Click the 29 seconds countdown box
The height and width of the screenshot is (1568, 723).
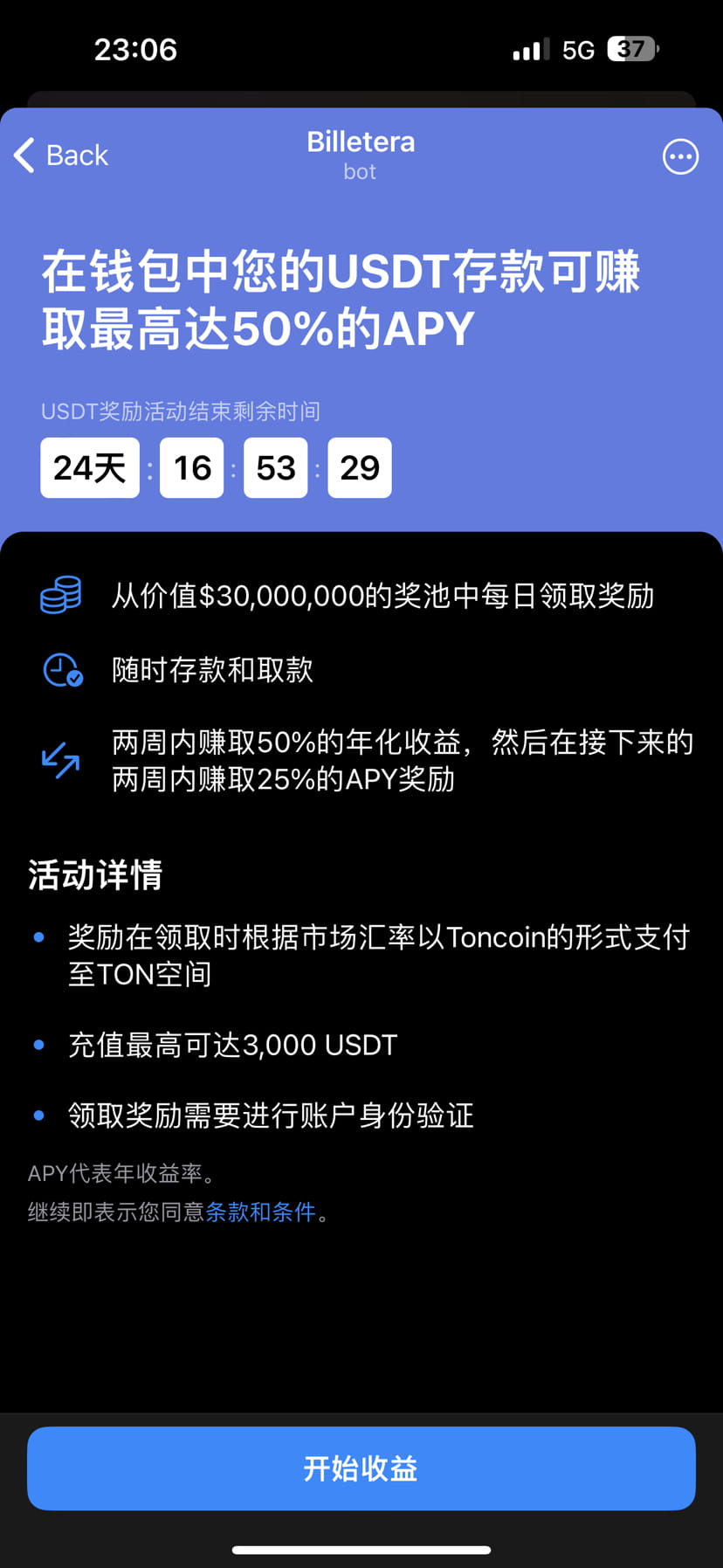click(x=359, y=467)
